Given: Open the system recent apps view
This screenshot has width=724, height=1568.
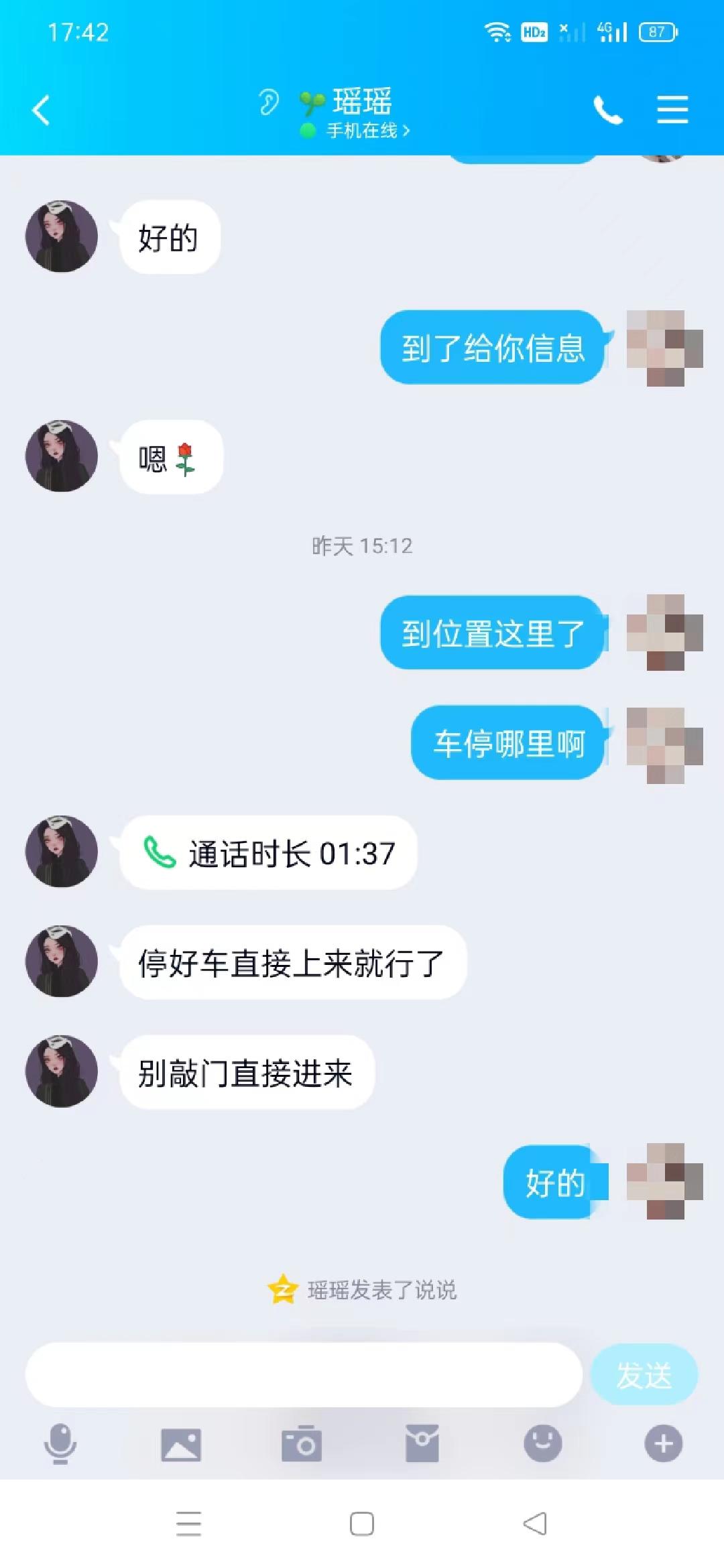Looking at the screenshot, I should (x=188, y=1524).
